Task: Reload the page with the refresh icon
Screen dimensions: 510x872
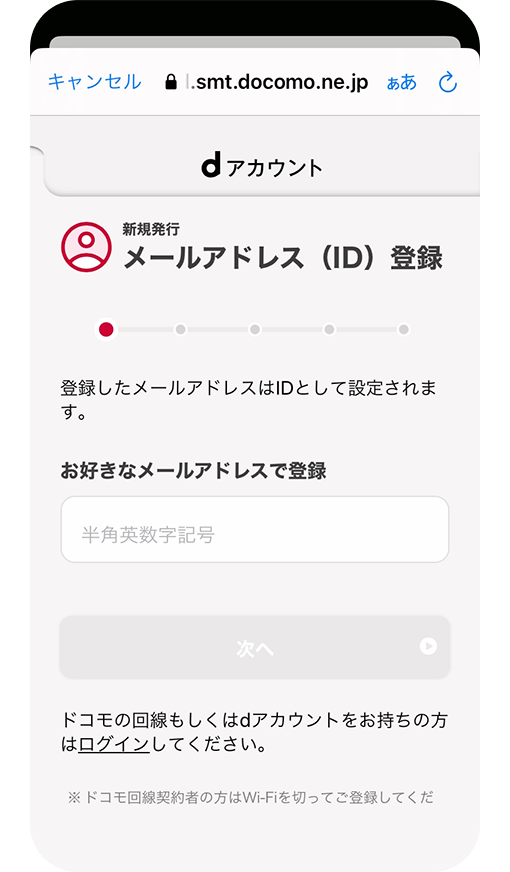Action: (448, 82)
